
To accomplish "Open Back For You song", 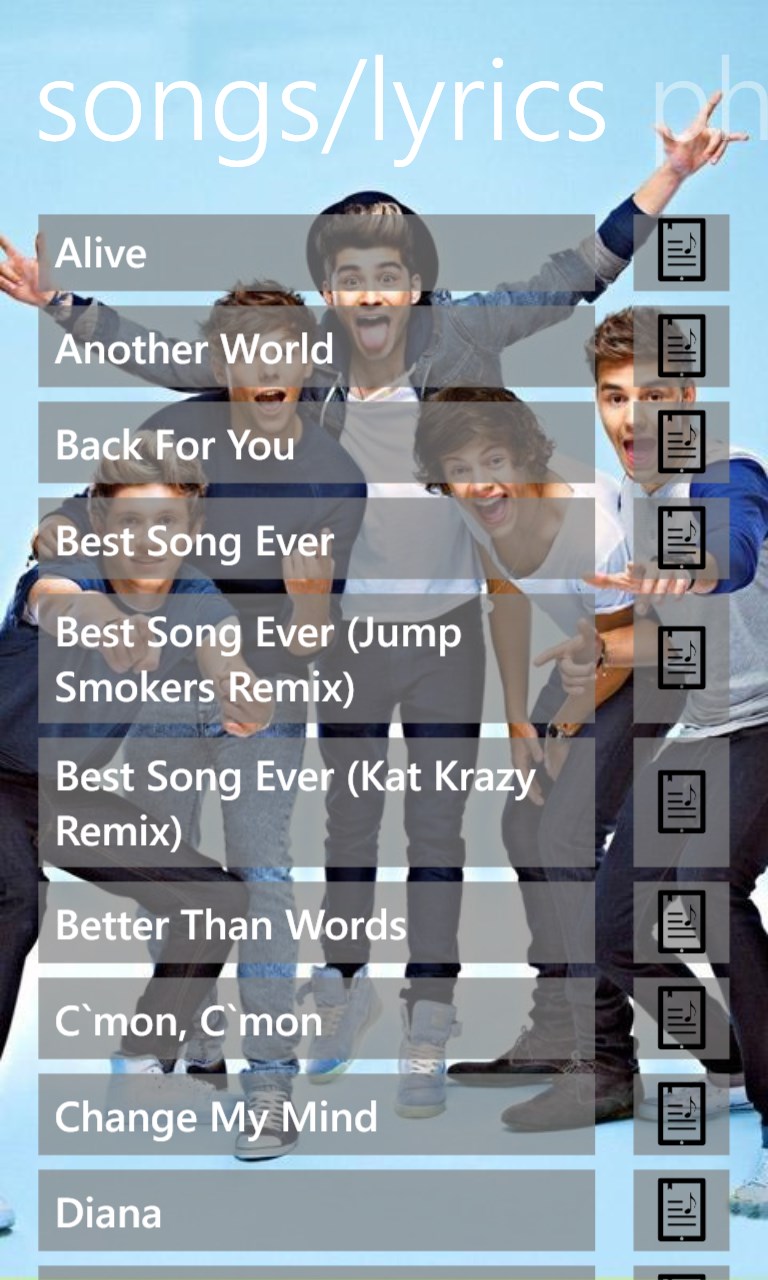I will (x=316, y=444).
